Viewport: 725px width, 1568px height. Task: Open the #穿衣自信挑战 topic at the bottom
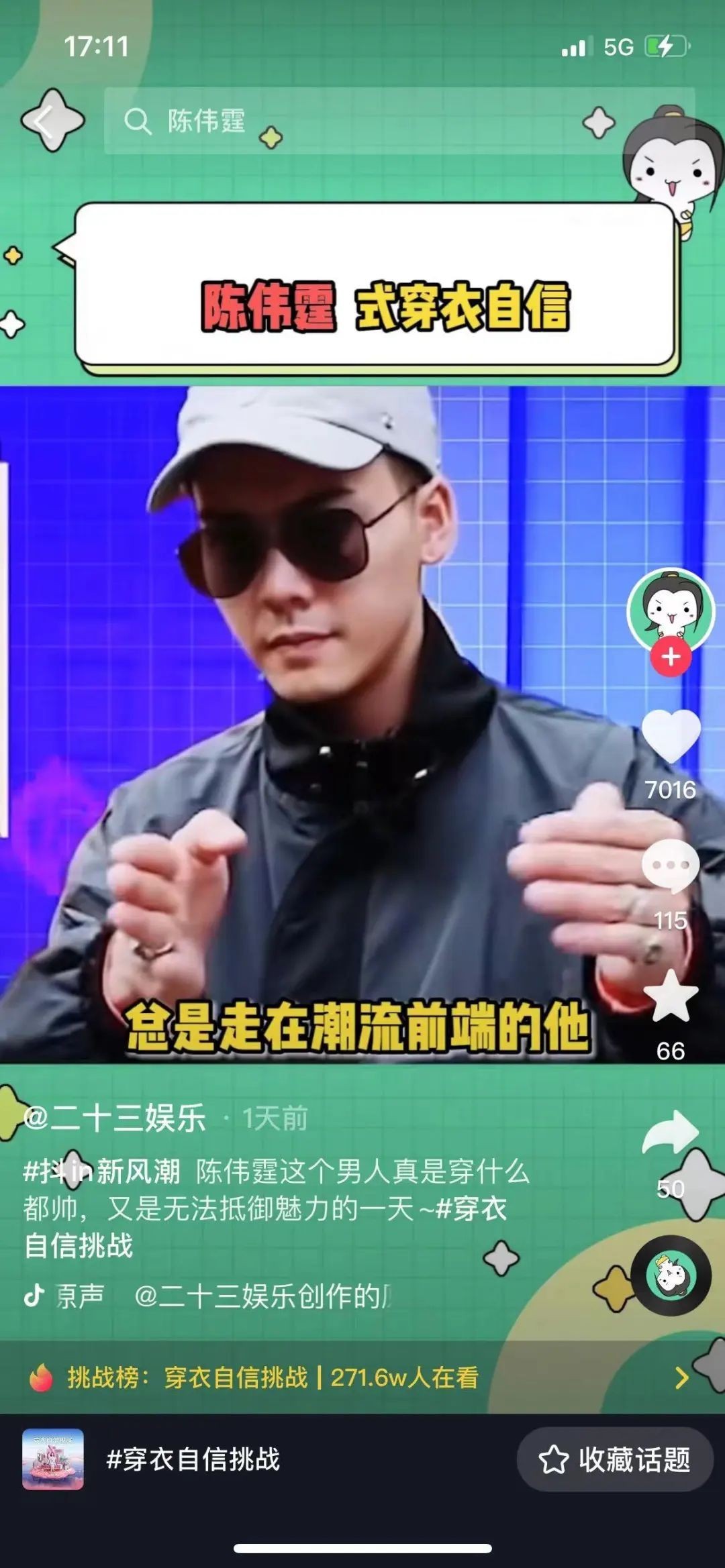click(193, 1459)
